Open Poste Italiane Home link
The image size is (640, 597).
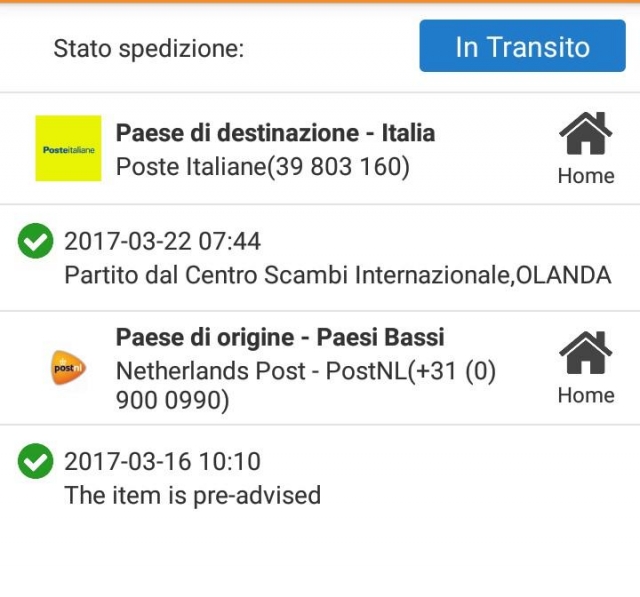[585, 150]
